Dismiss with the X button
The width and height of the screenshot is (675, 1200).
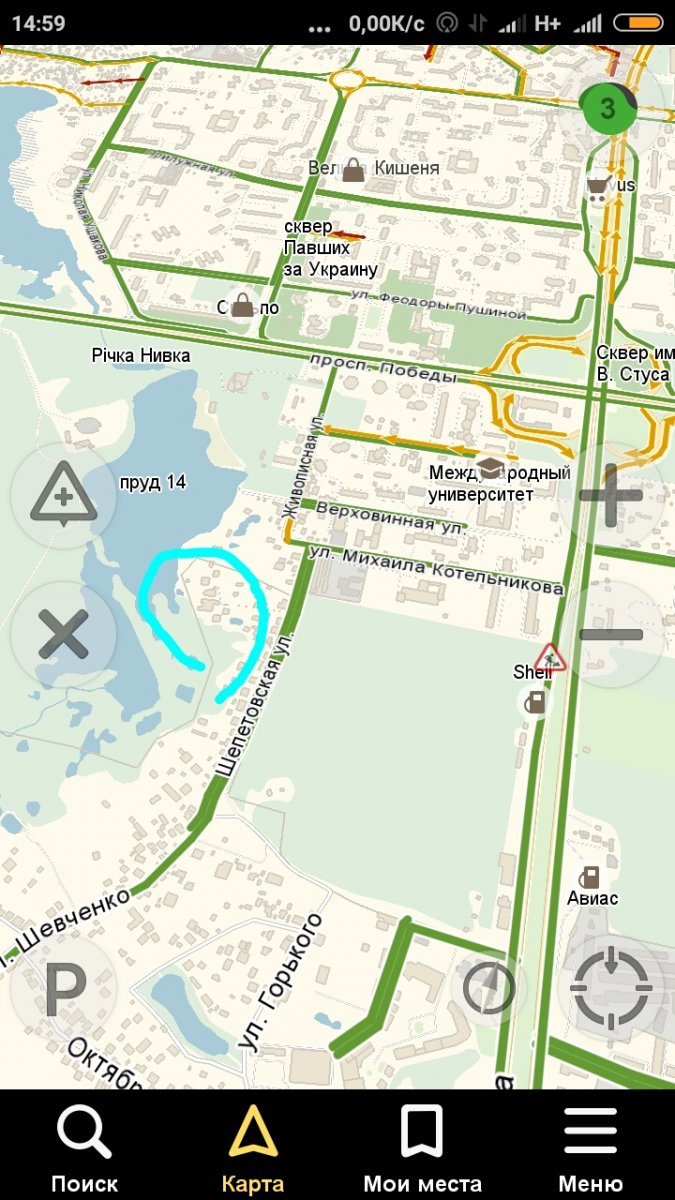click(x=64, y=635)
